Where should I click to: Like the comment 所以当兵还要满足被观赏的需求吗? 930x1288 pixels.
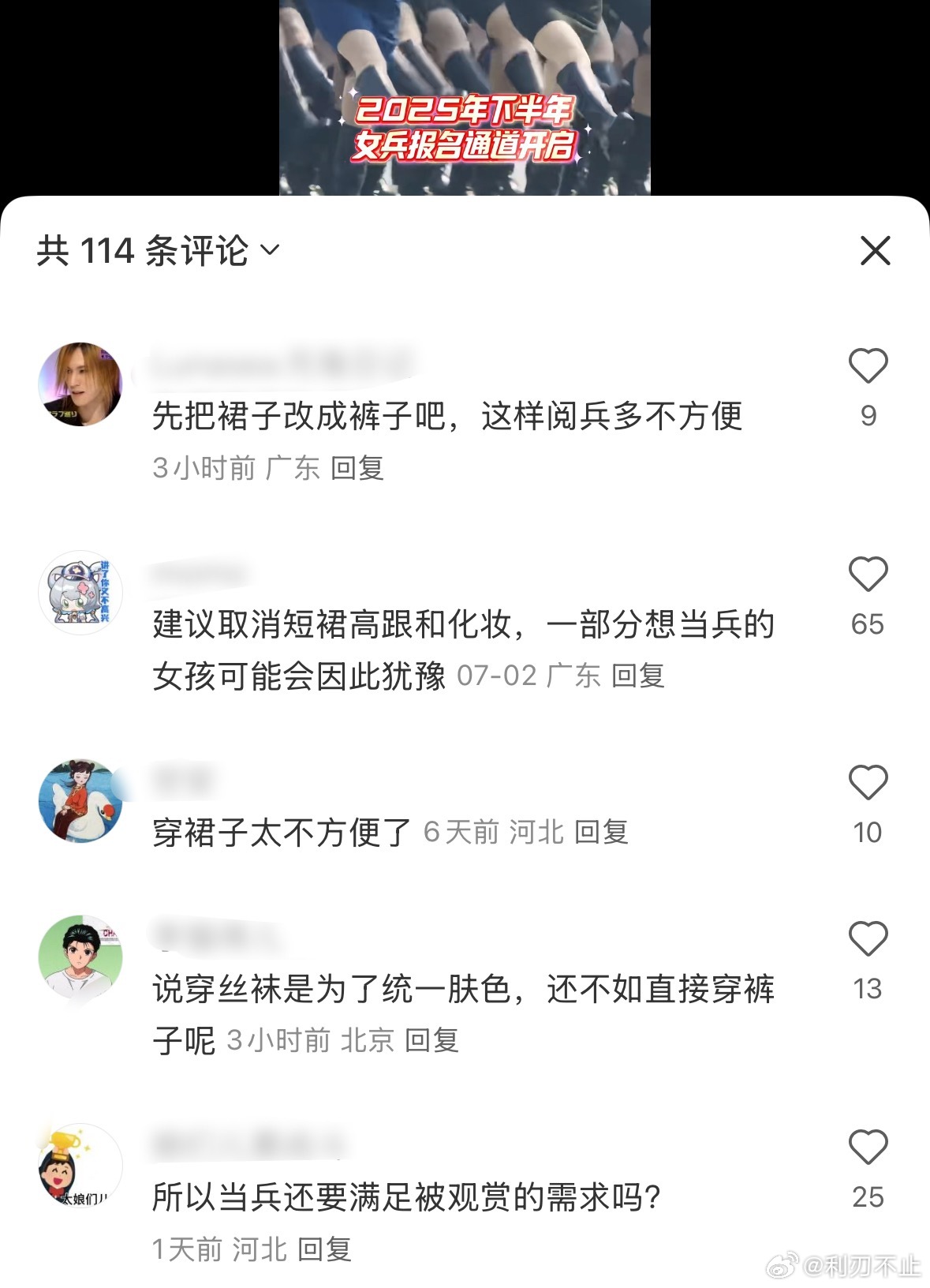[868, 1147]
